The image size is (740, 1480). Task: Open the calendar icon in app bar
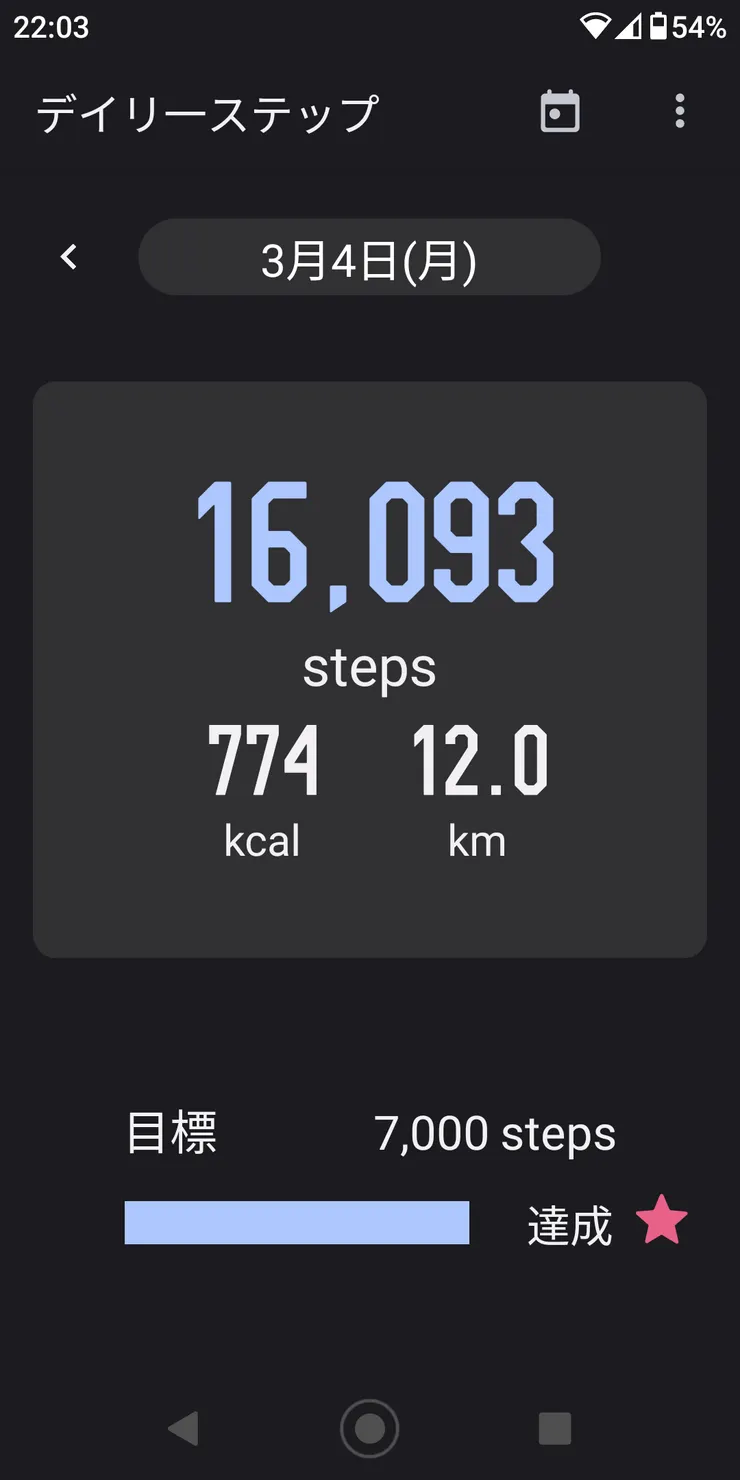pos(559,111)
